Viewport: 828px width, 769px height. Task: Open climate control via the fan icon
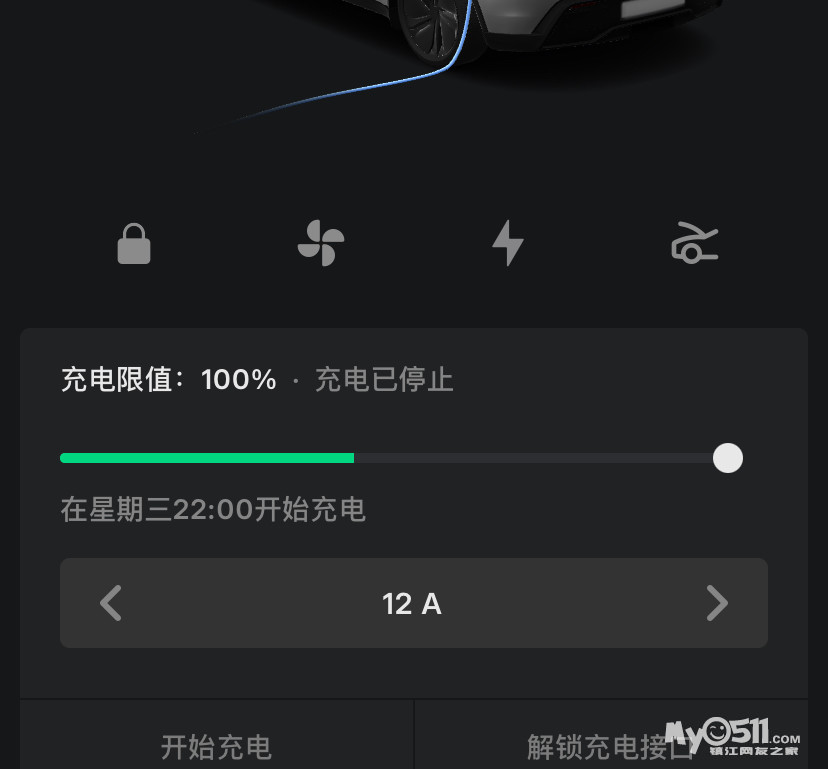click(x=321, y=243)
